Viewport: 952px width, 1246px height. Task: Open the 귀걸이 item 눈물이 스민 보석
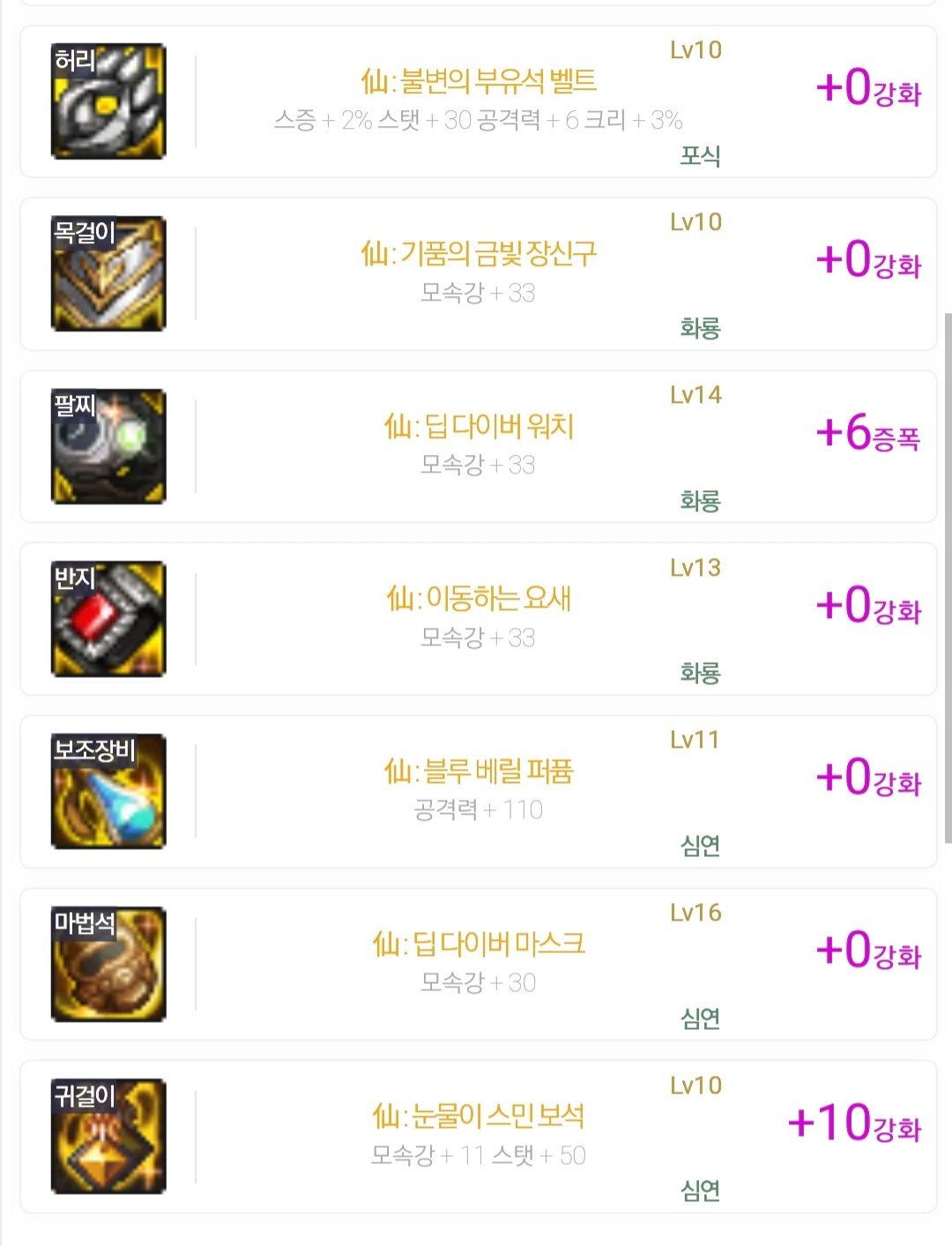click(x=478, y=1137)
